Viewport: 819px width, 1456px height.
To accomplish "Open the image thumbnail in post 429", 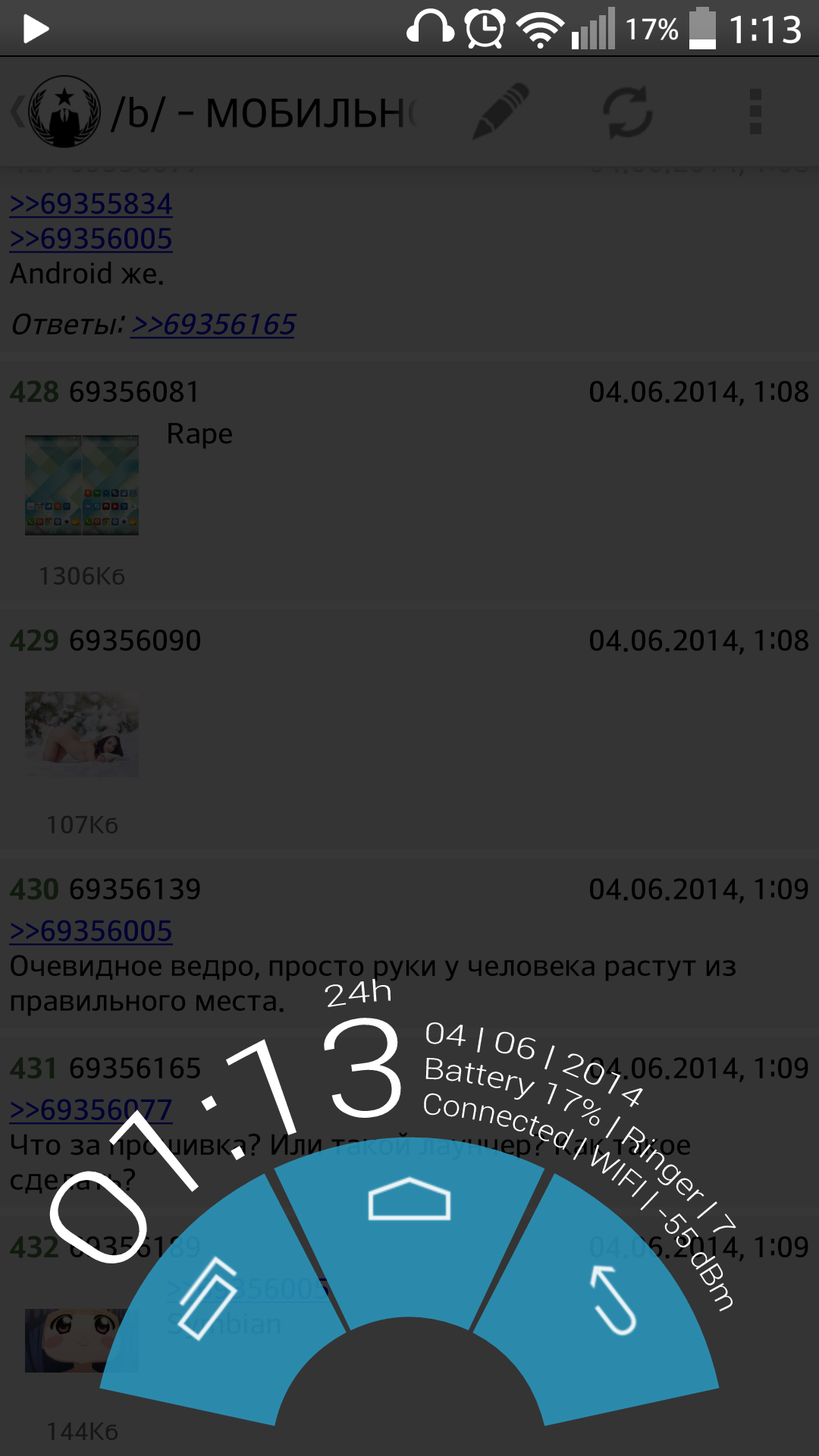I will click(82, 734).
